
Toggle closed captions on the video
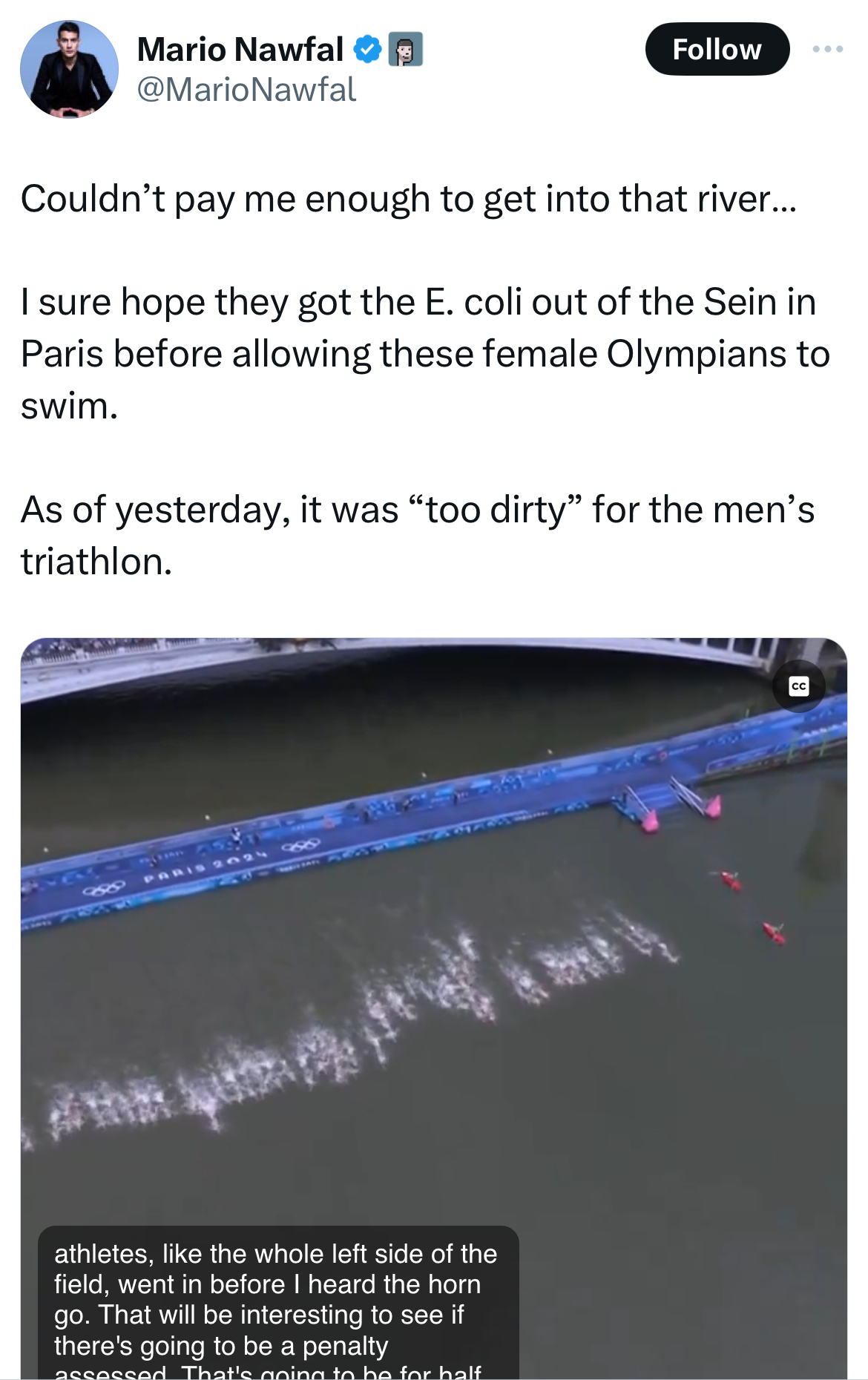pyautogui.click(x=798, y=686)
